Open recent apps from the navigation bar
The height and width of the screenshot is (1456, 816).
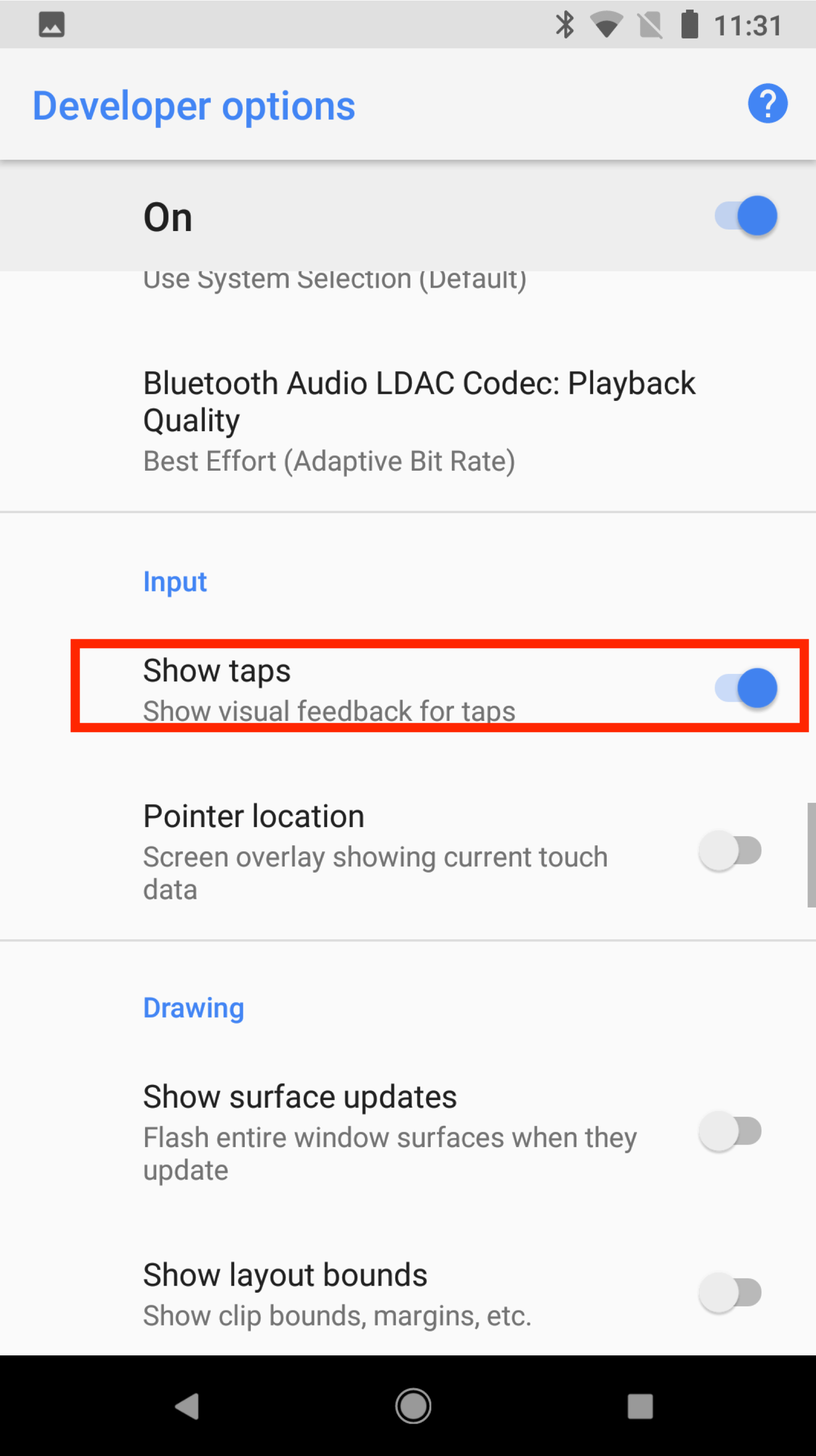point(640,1406)
